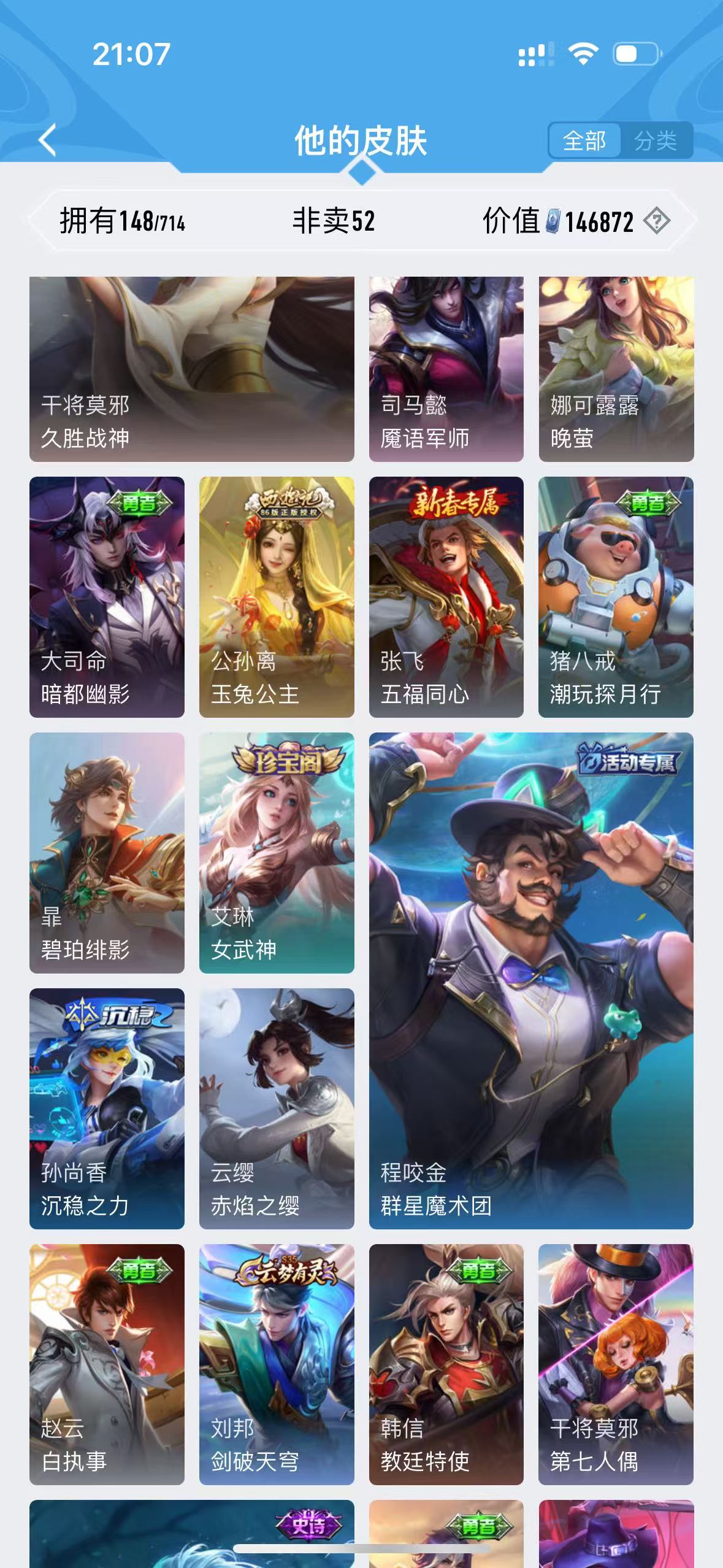Image resolution: width=723 pixels, height=1568 pixels.
Task: Switch to the 分类 view
Action: (x=655, y=140)
